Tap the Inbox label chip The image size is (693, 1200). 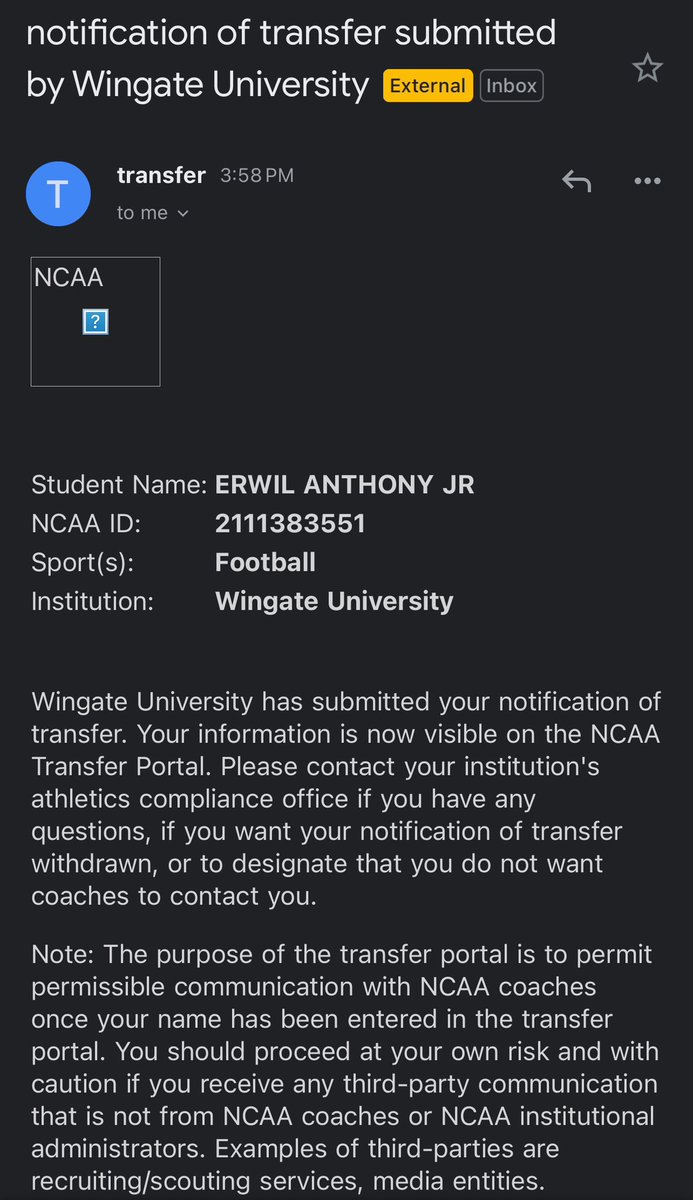coord(512,86)
